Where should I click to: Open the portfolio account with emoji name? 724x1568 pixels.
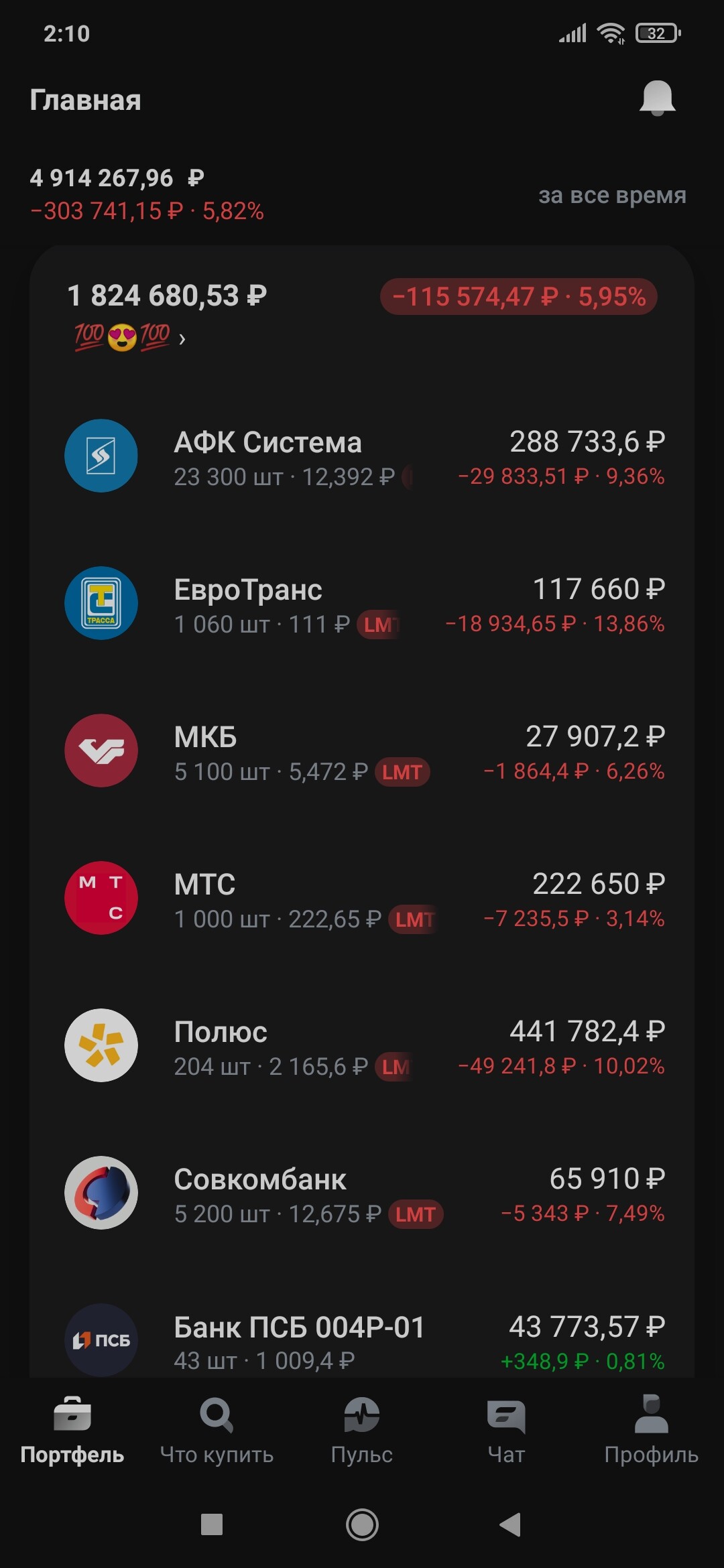pyautogui.click(x=129, y=336)
